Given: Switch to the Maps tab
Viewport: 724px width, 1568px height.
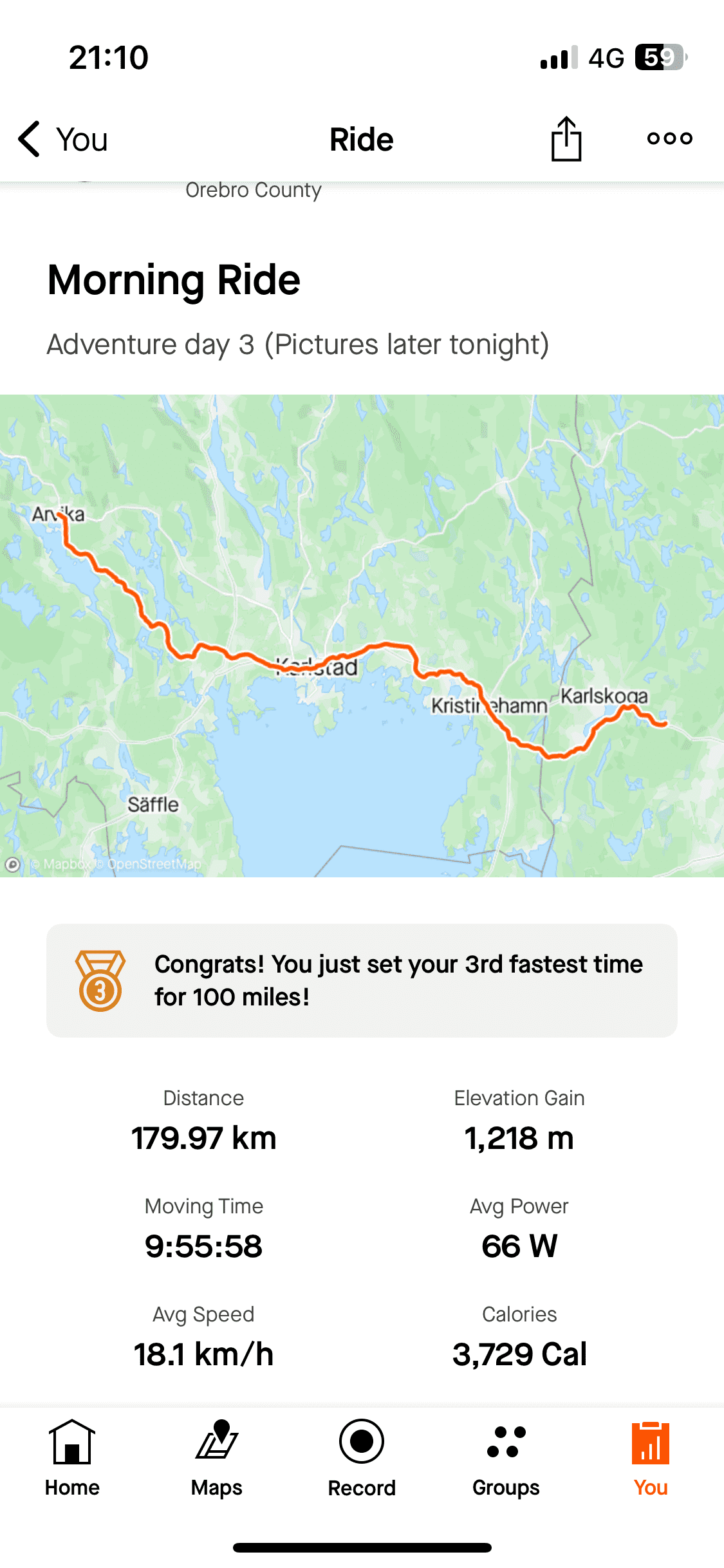Looking at the screenshot, I should tap(217, 1457).
